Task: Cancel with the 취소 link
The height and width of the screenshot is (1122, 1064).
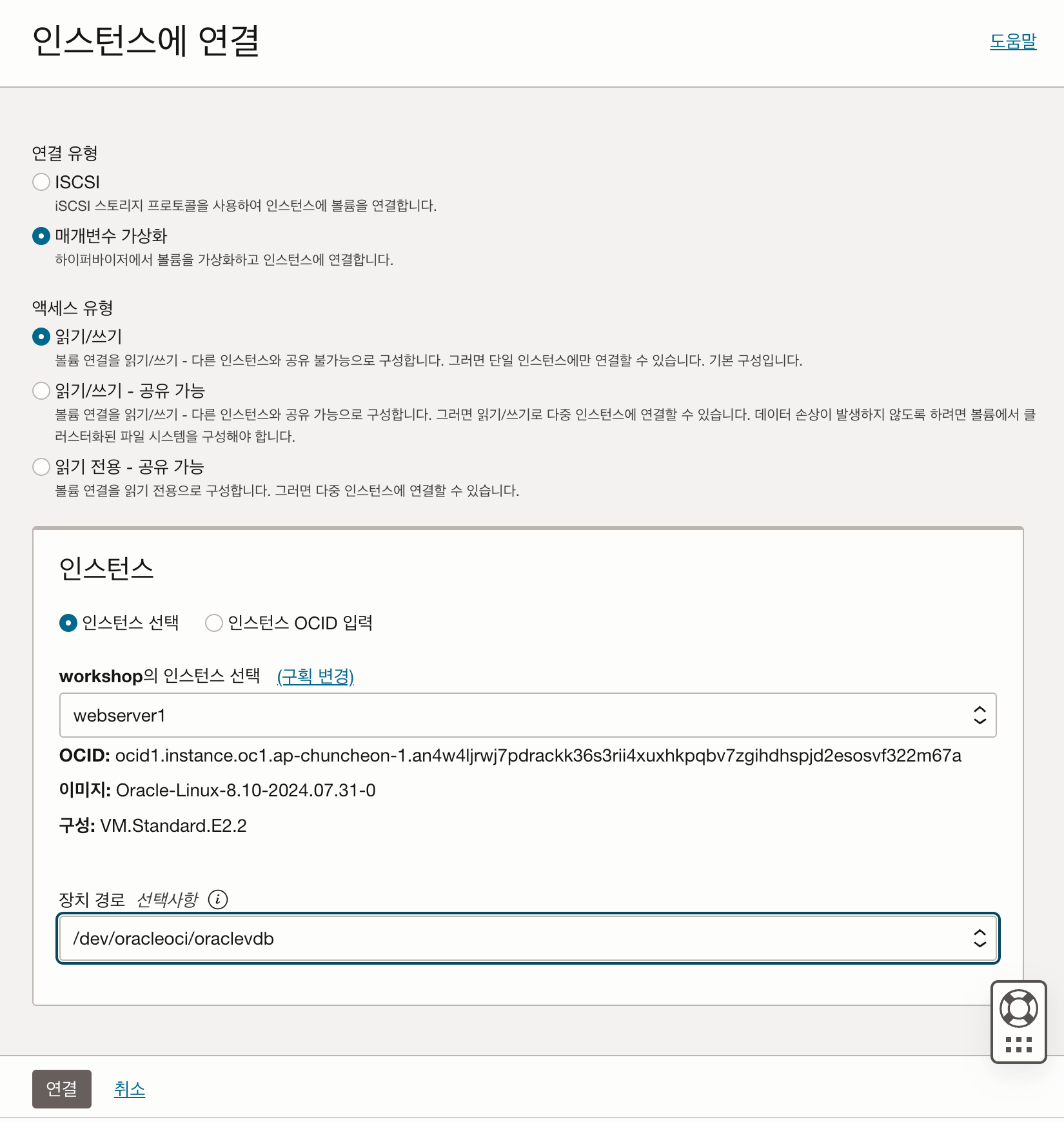Action: [130, 1089]
